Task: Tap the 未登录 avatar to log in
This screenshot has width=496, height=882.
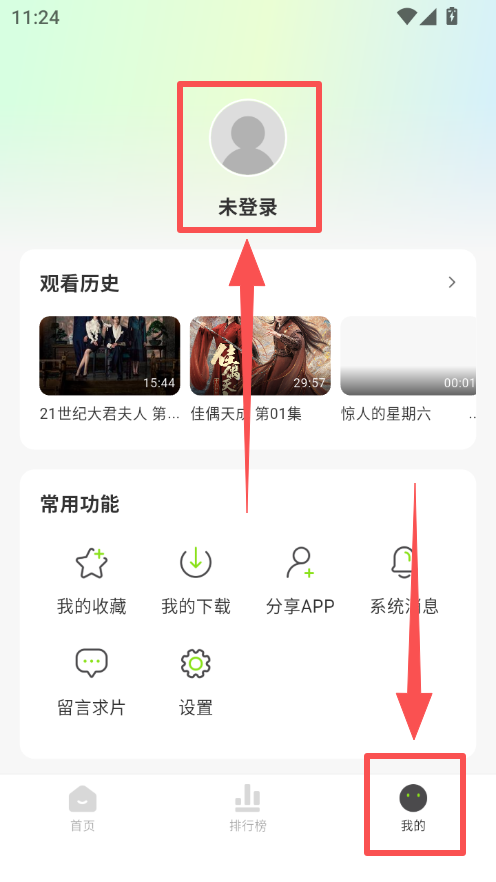Action: (x=248, y=138)
